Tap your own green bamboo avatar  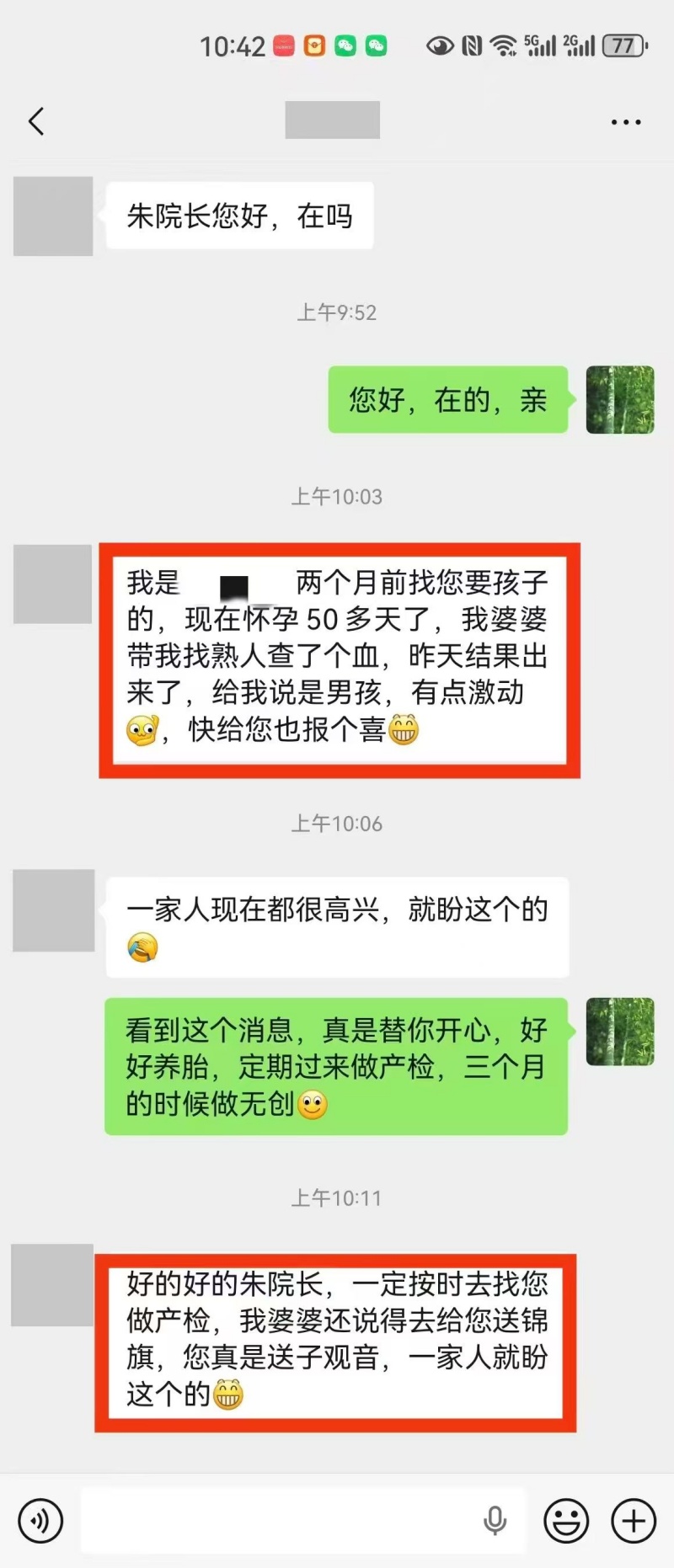[619, 401]
